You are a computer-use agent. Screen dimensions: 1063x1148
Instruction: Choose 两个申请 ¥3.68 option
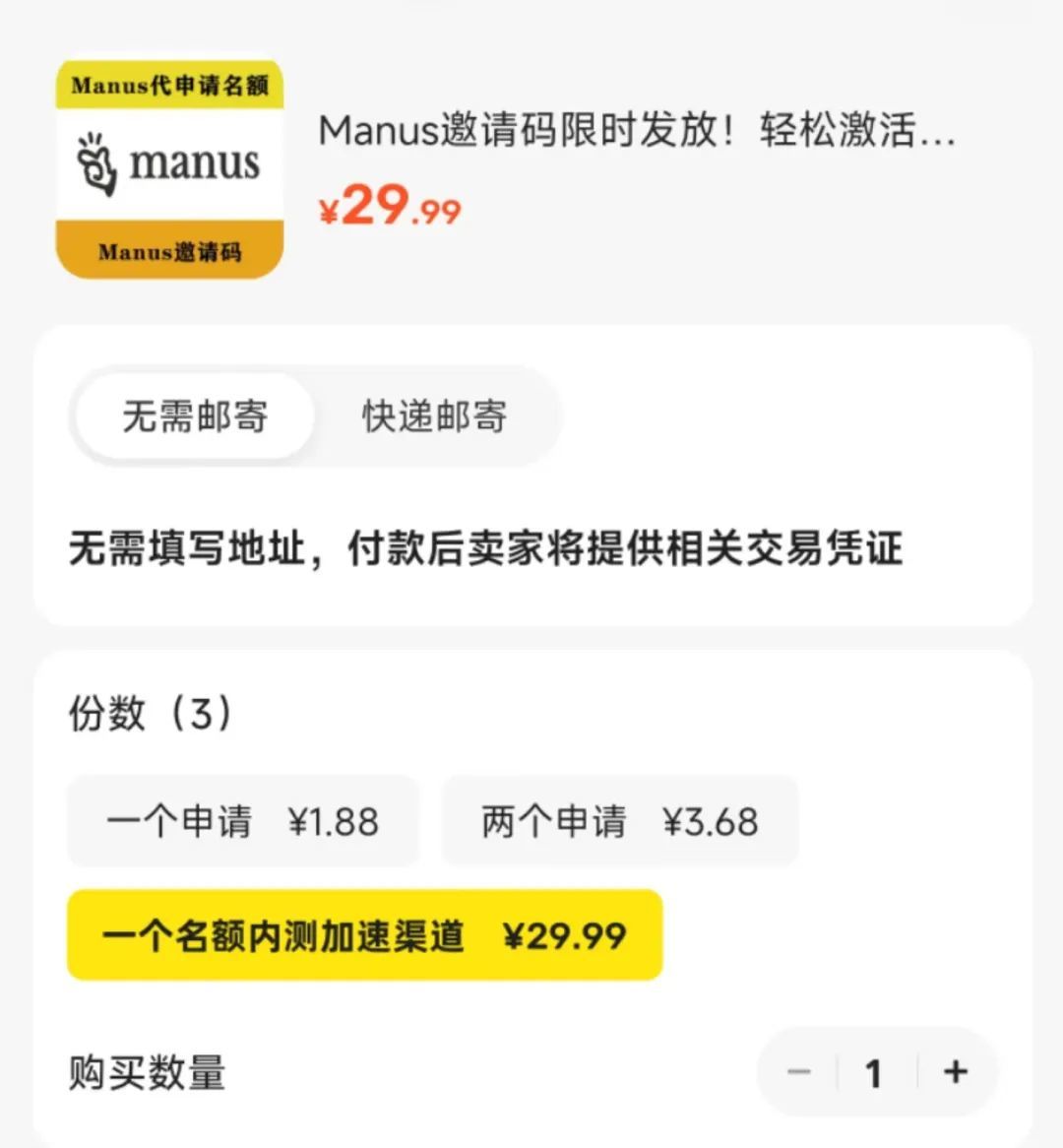point(619,821)
